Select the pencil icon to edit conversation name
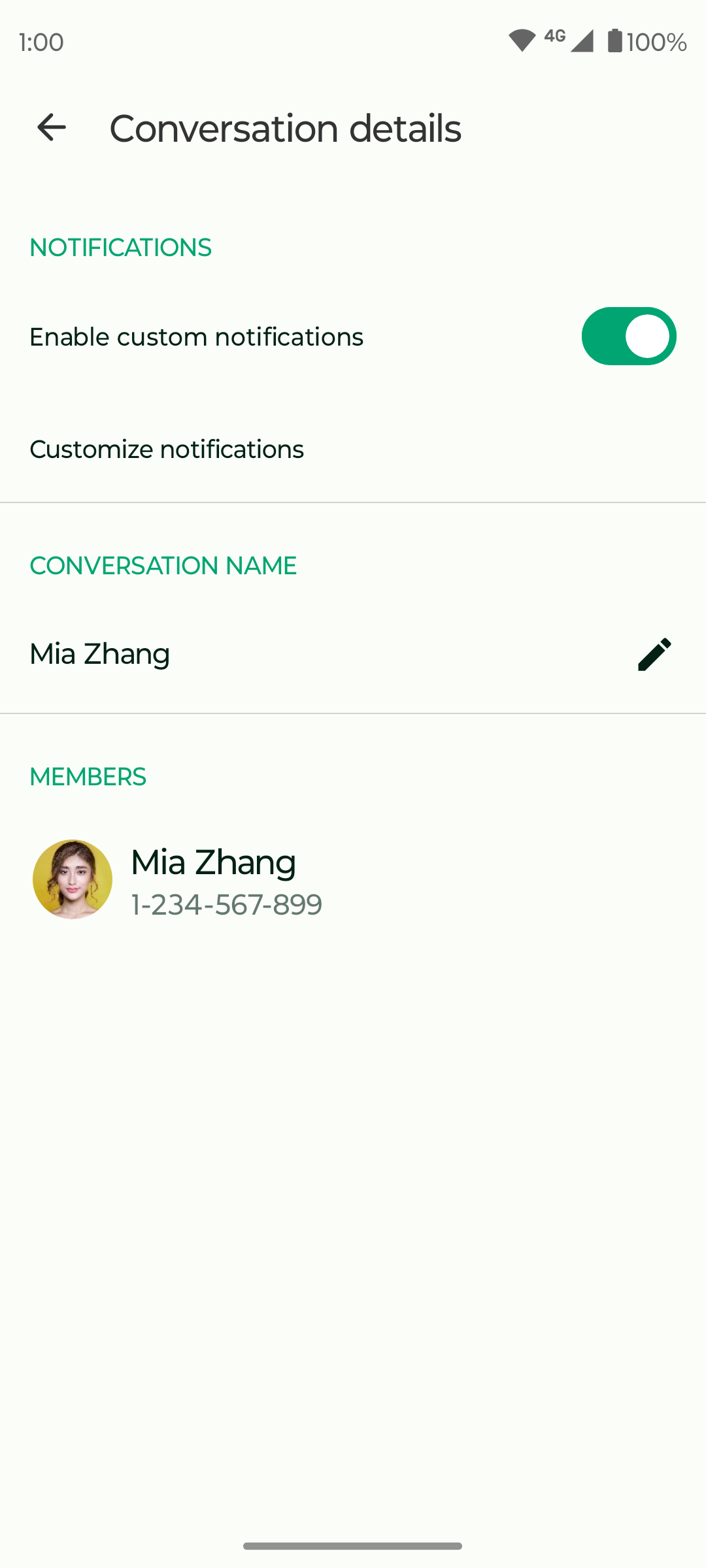 coord(654,653)
